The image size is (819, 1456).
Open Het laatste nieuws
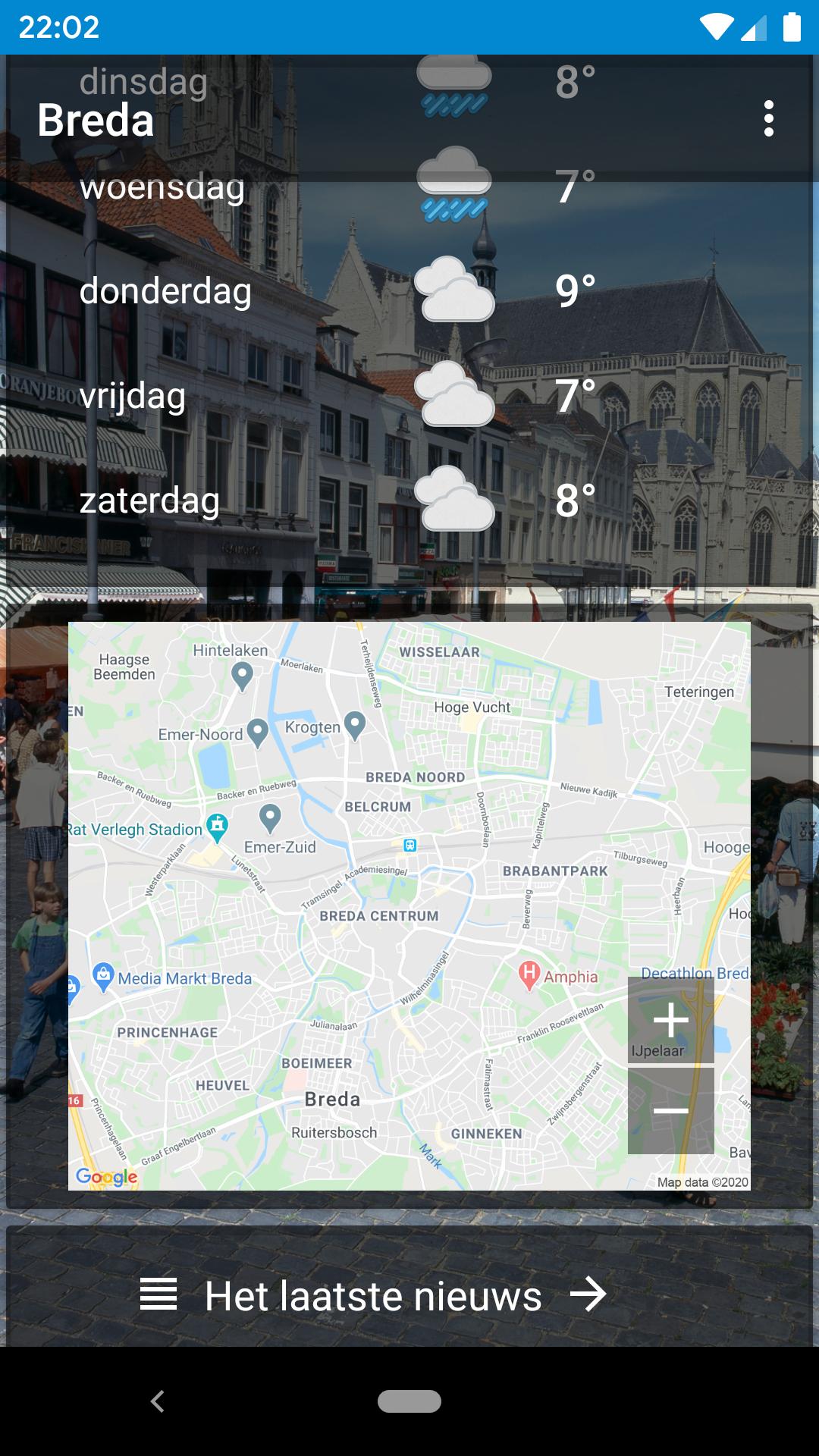click(373, 1295)
